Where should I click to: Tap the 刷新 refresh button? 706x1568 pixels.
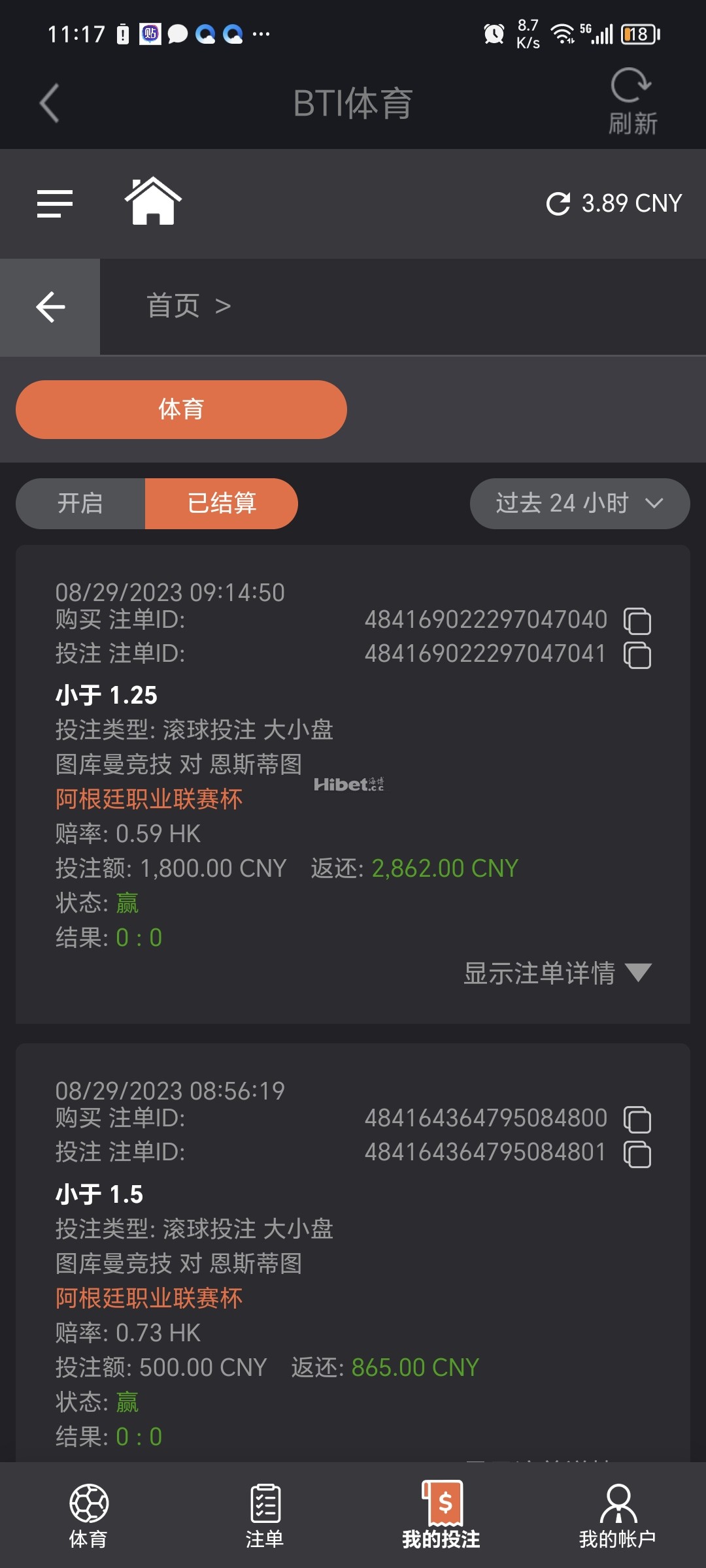tap(631, 101)
